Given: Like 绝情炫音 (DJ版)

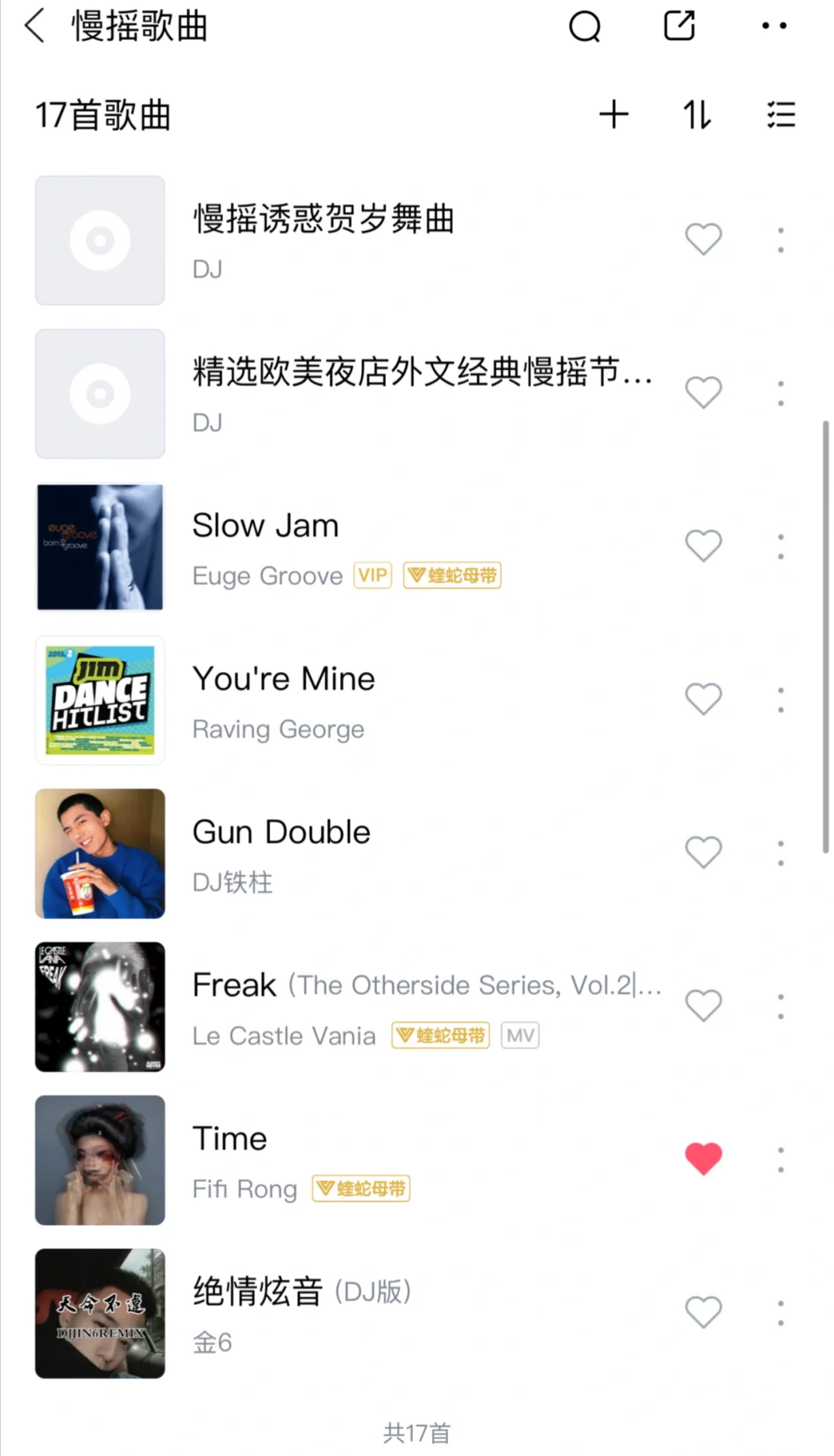Looking at the screenshot, I should click(703, 1312).
